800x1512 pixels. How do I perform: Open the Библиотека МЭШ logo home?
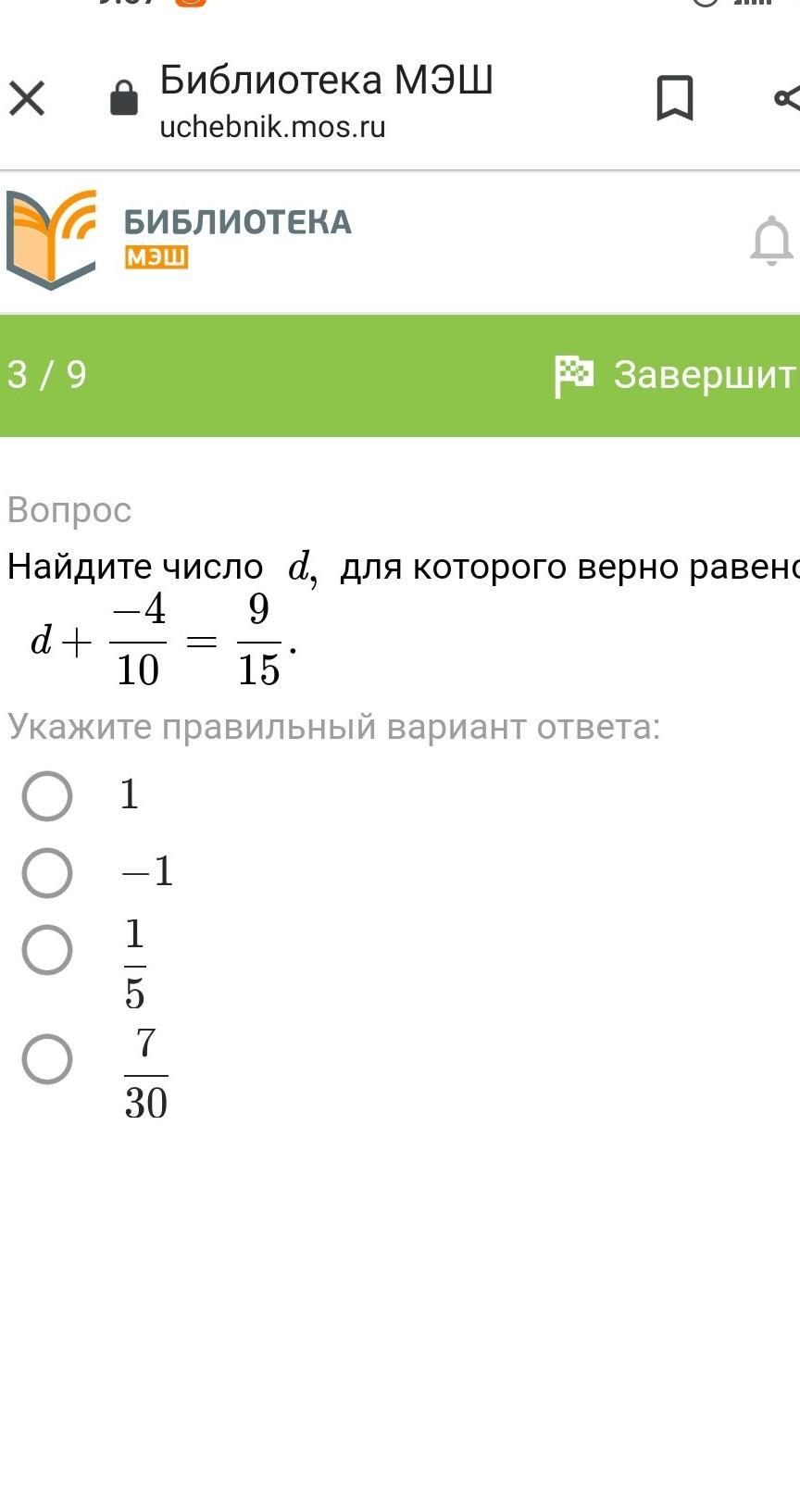[179, 240]
